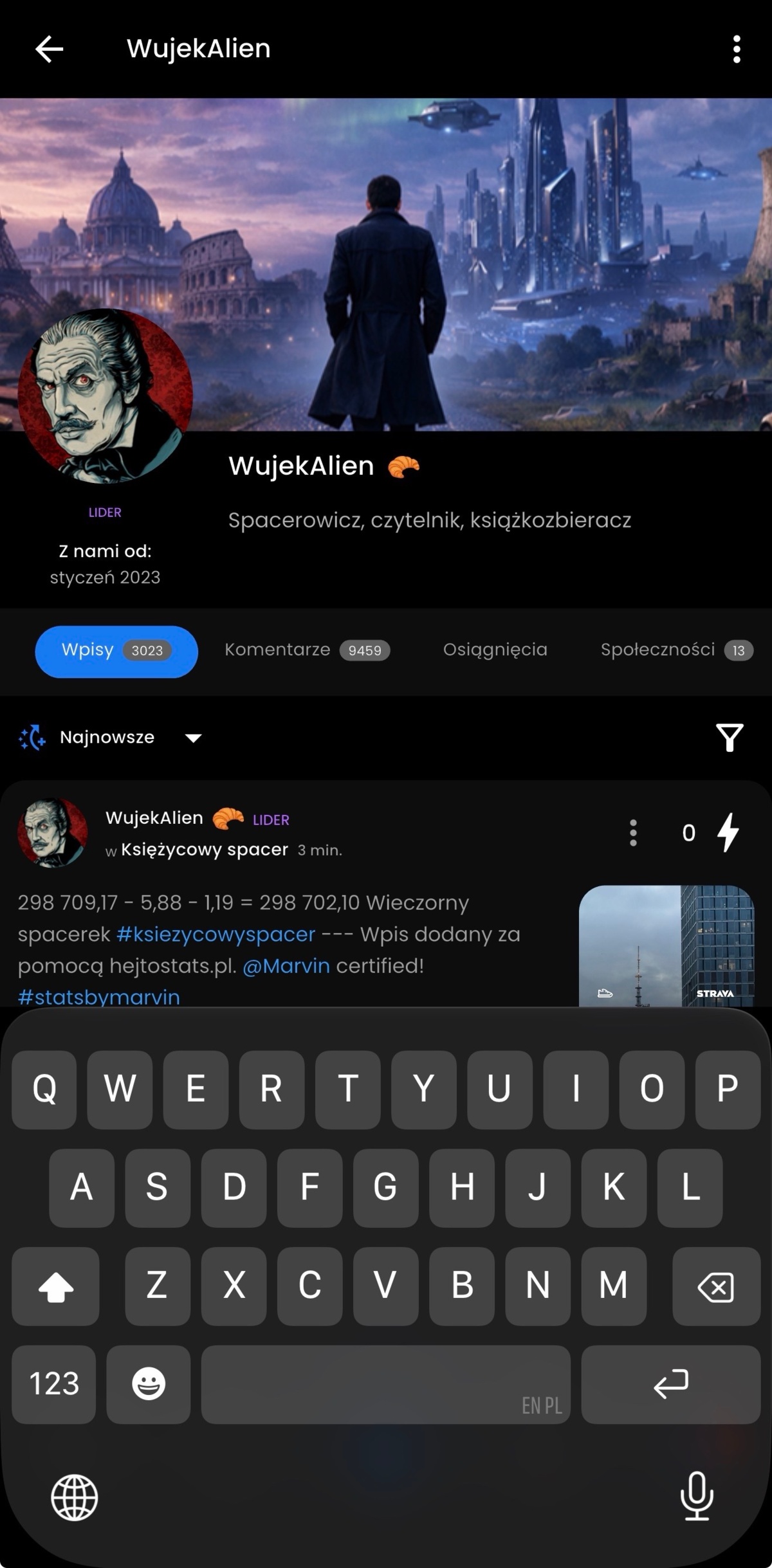The image size is (772, 1568).
Task: Open the @Marvin mention link
Action: pyautogui.click(x=286, y=965)
